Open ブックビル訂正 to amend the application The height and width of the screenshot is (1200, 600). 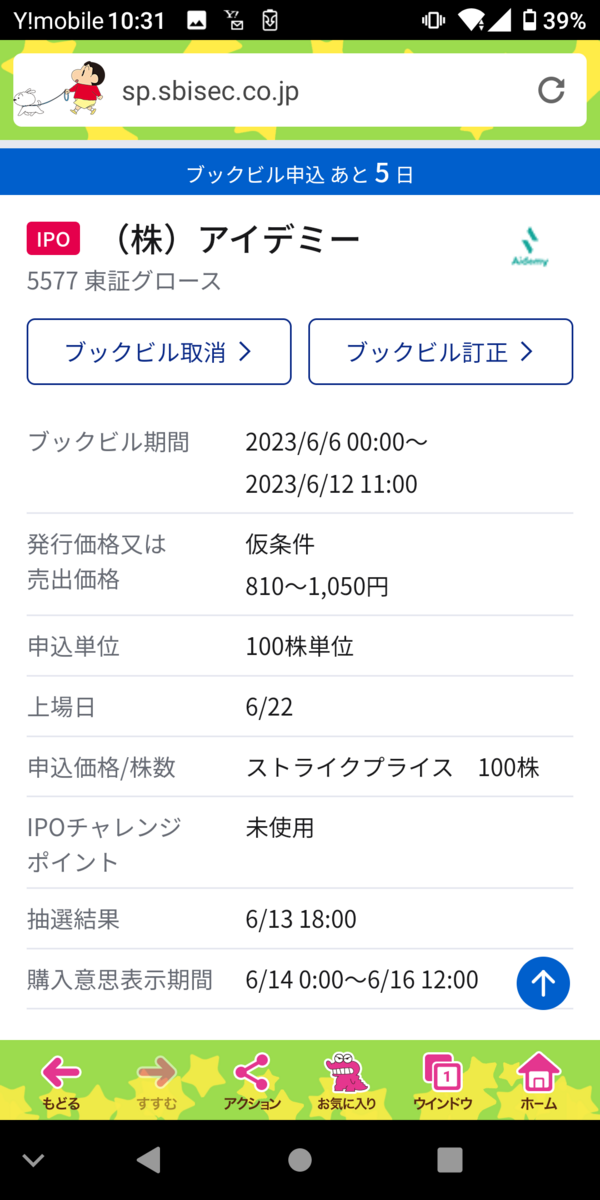[x=440, y=352]
